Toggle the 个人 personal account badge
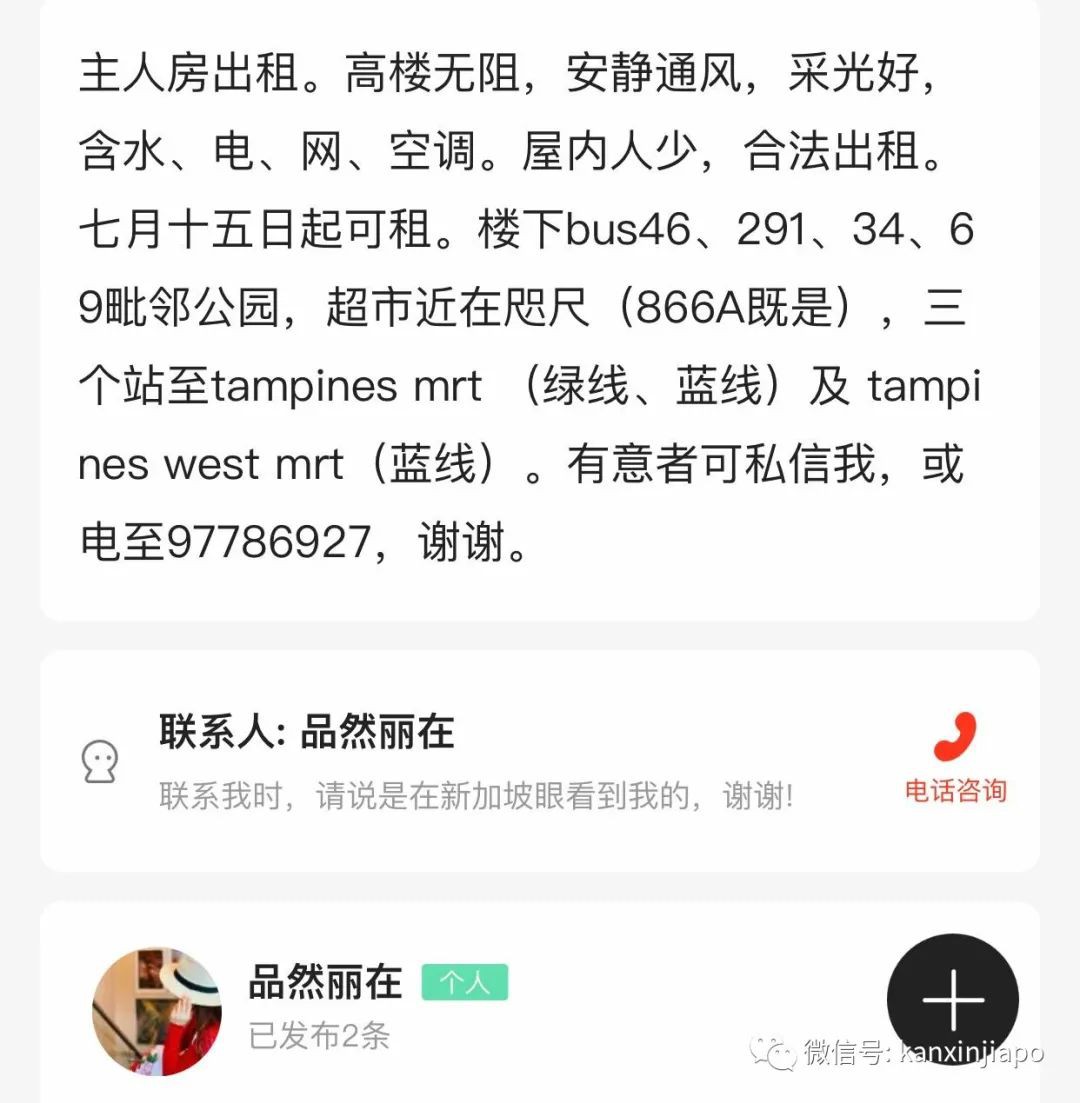The image size is (1080, 1103). pos(465,982)
